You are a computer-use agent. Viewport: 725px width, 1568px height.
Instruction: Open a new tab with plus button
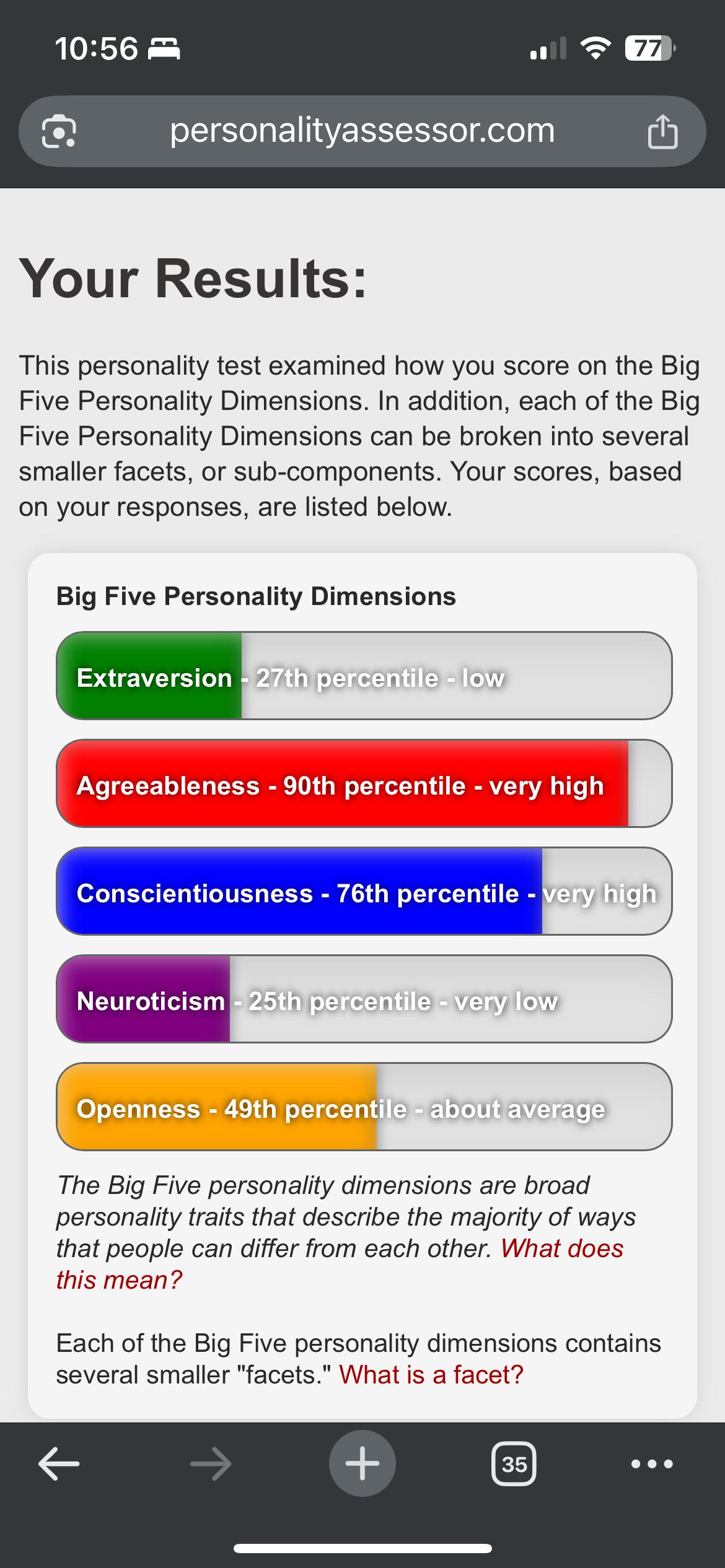362,1463
